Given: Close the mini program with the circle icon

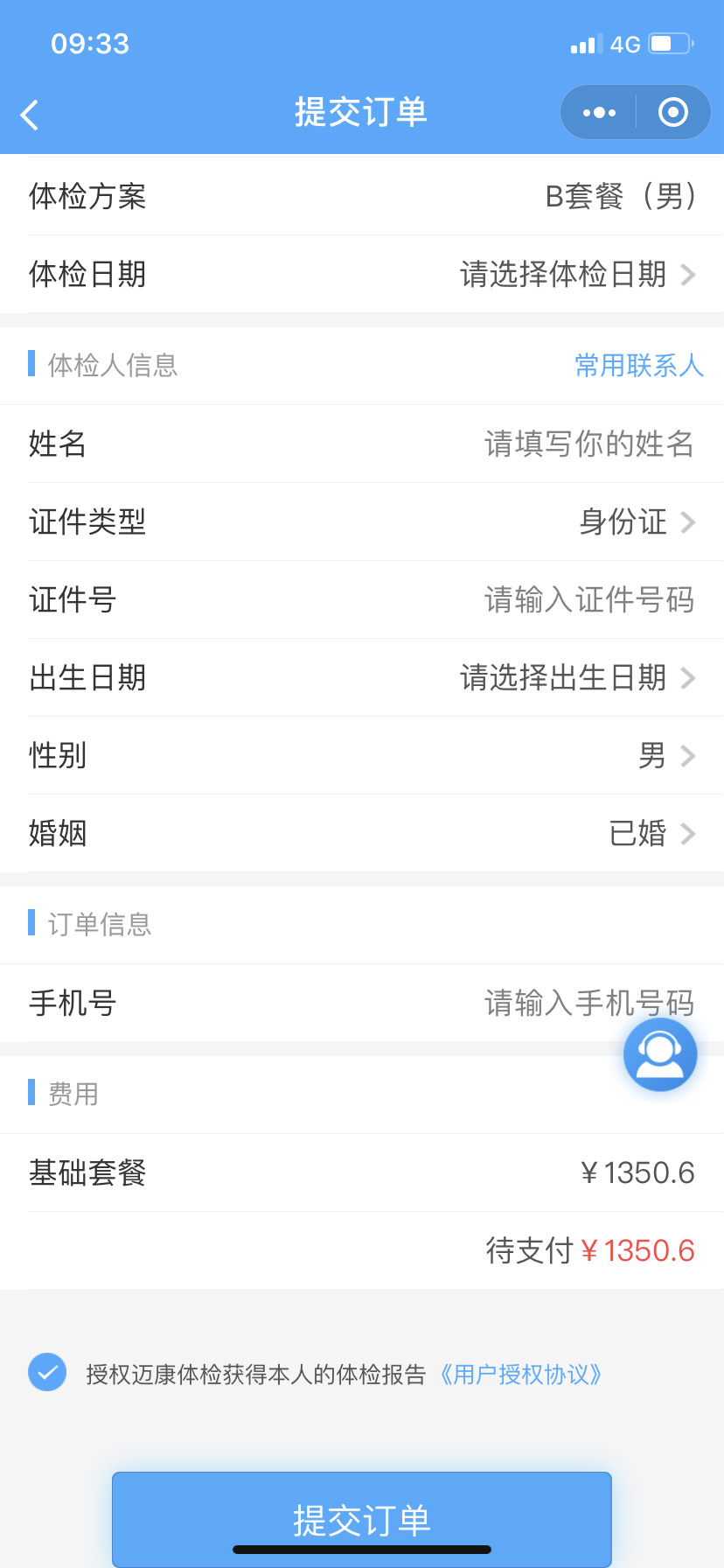Looking at the screenshot, I should [672, 113].
